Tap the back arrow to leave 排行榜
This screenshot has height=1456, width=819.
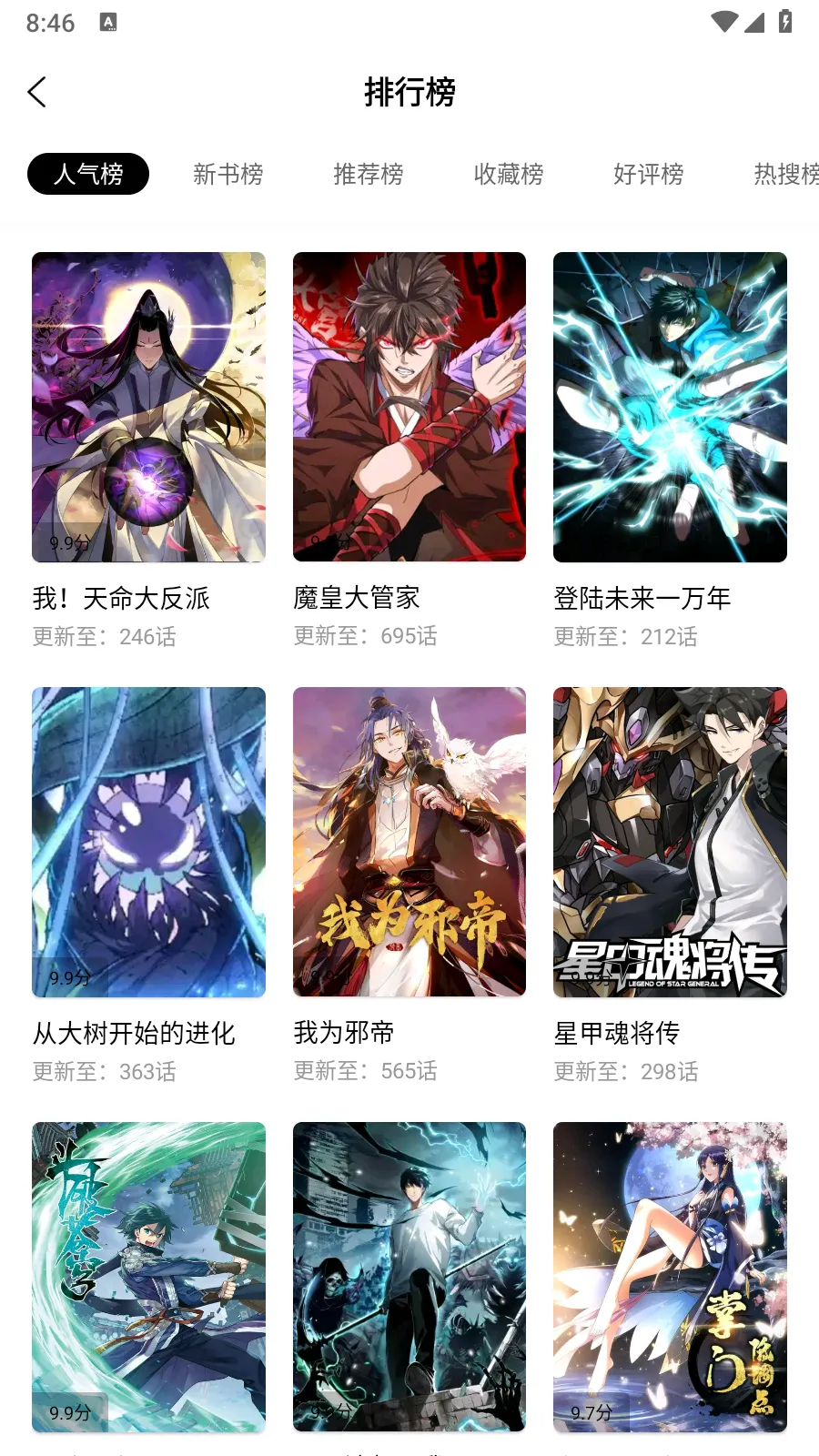point(36,92)
